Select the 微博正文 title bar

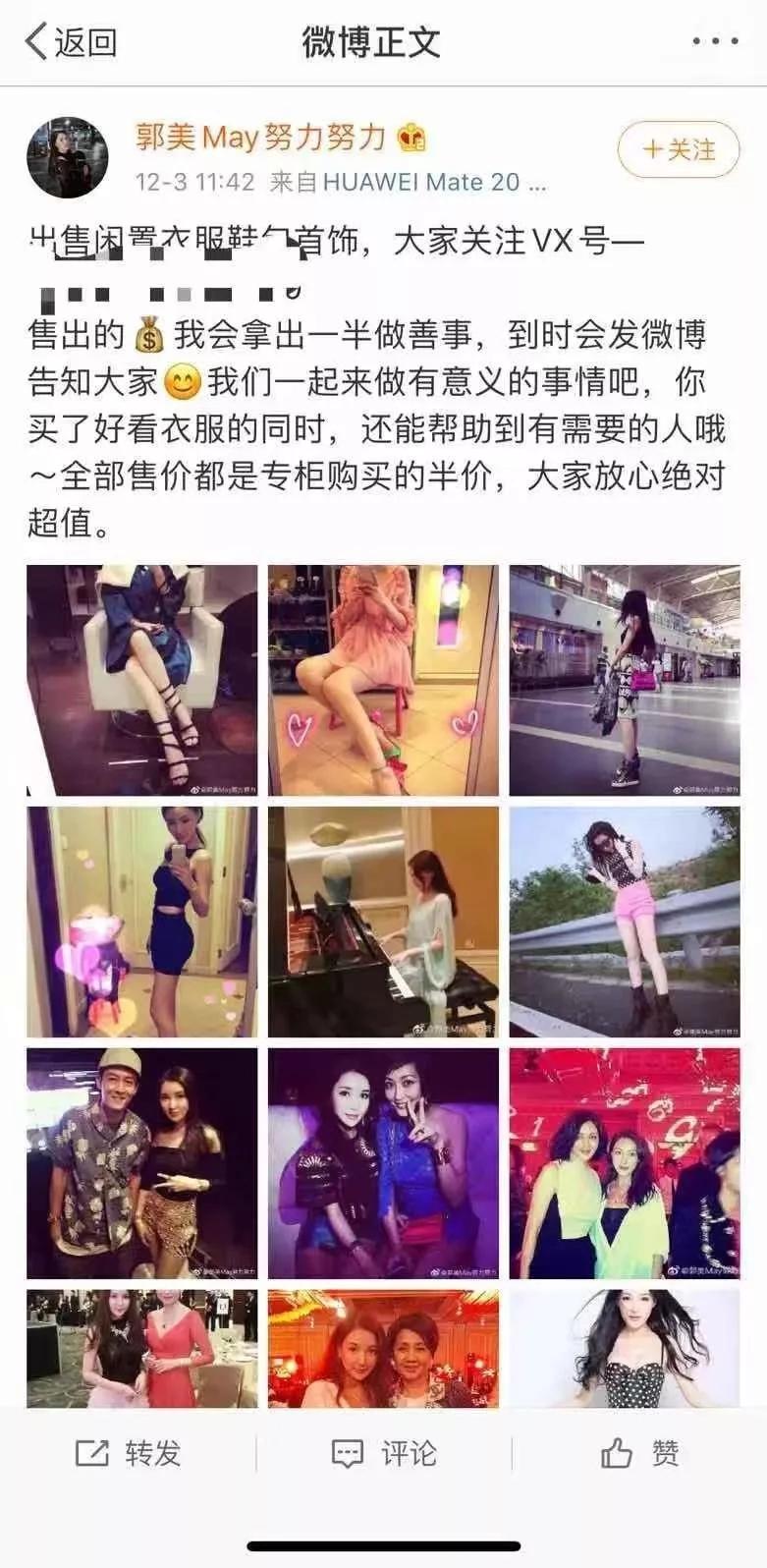click(373, 40)
